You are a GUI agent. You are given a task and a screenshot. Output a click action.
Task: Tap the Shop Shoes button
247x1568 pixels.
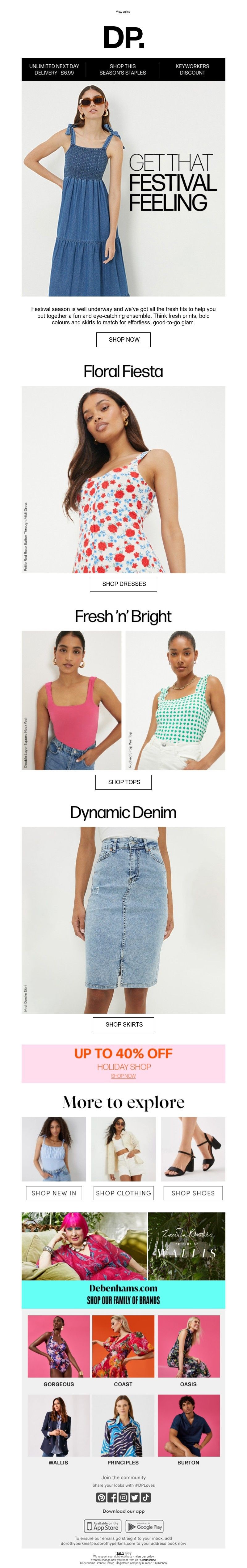tap(193, 1193)
